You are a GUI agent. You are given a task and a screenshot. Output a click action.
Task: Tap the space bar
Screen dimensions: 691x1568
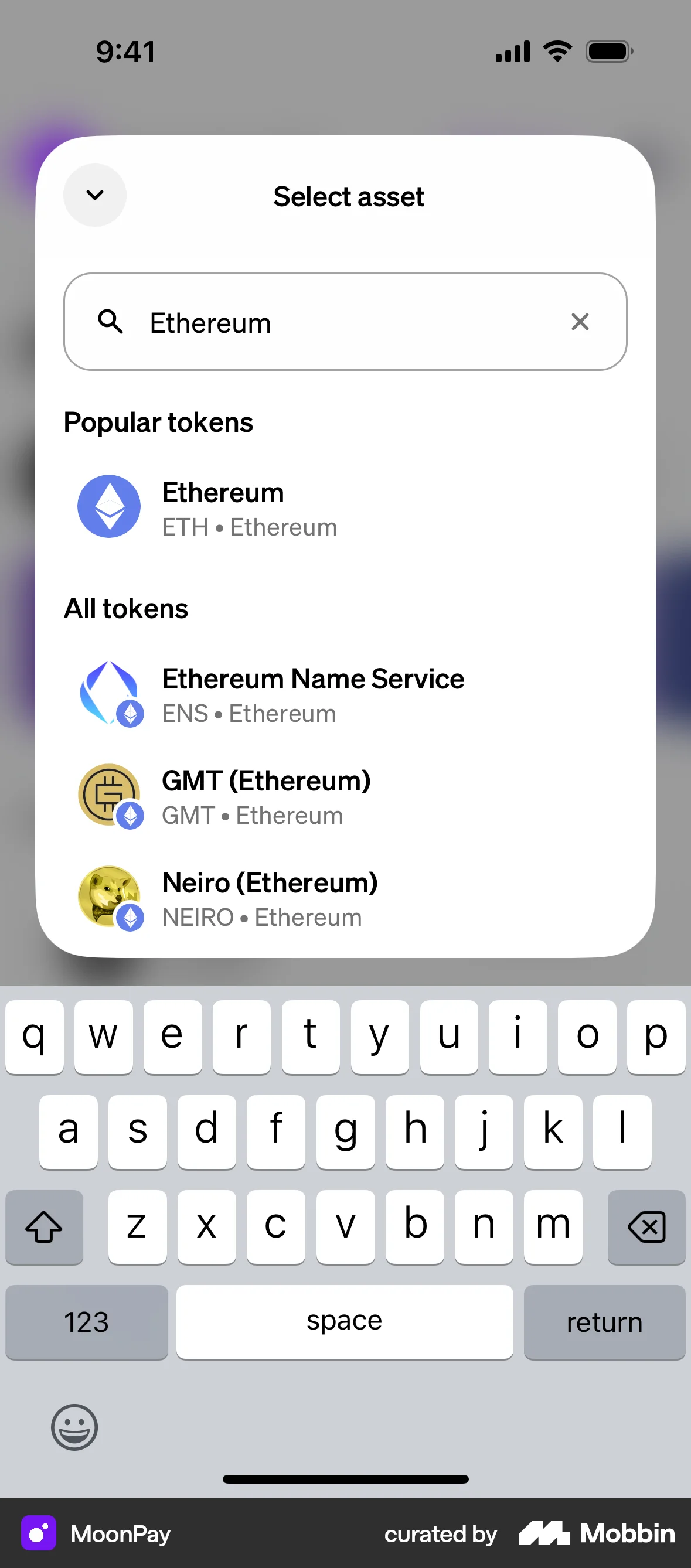click(345, 1322)
